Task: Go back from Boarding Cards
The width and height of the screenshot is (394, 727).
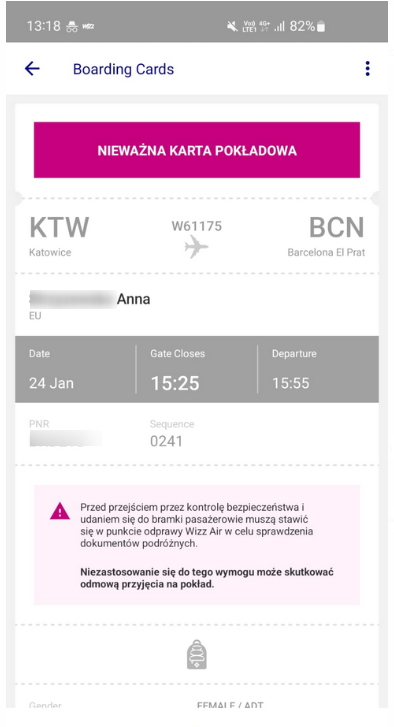Action: point(32,69)
